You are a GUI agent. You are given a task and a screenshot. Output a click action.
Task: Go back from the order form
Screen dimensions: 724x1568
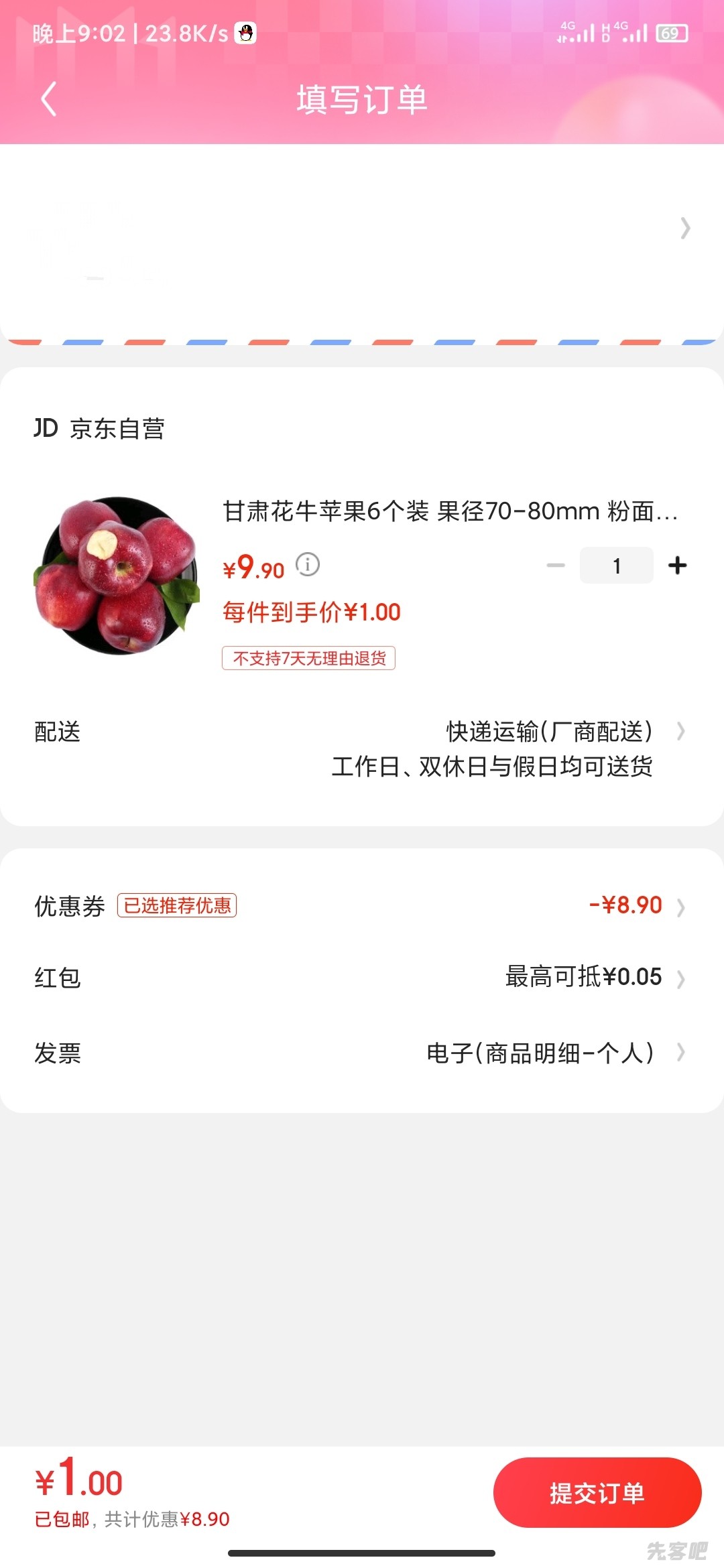point(48,99)
